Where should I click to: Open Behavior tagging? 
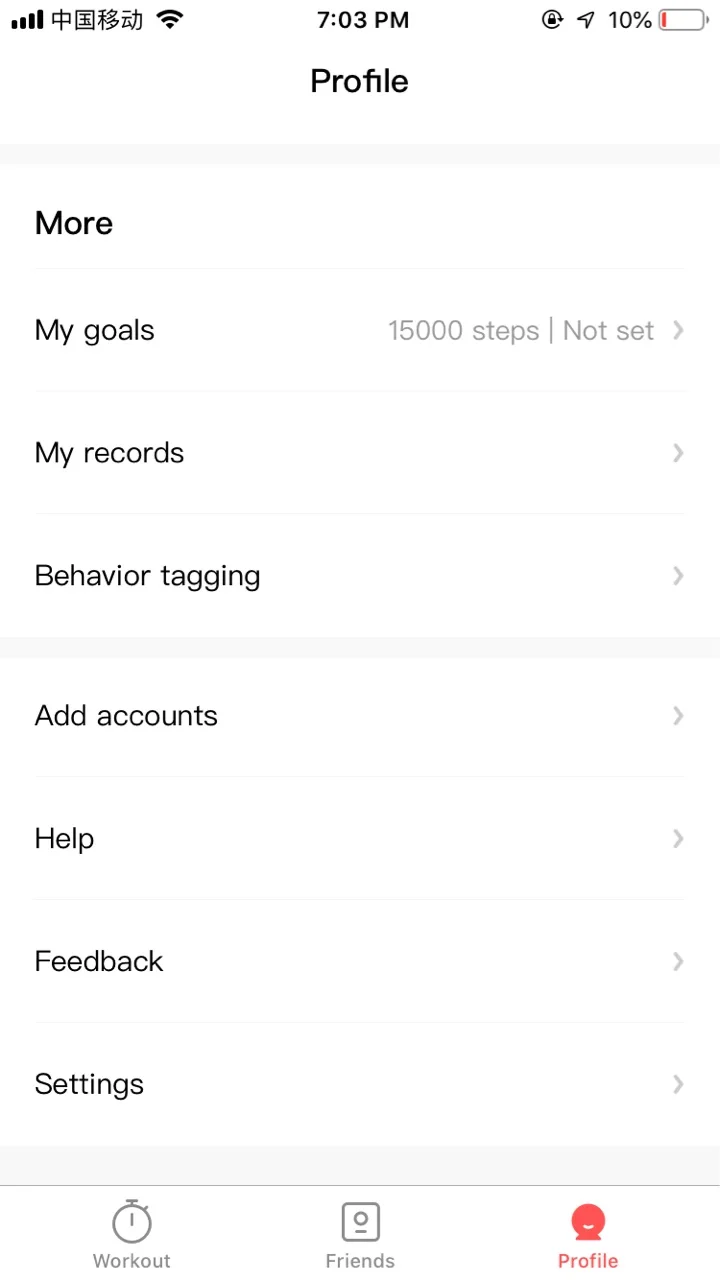point(360,576)
